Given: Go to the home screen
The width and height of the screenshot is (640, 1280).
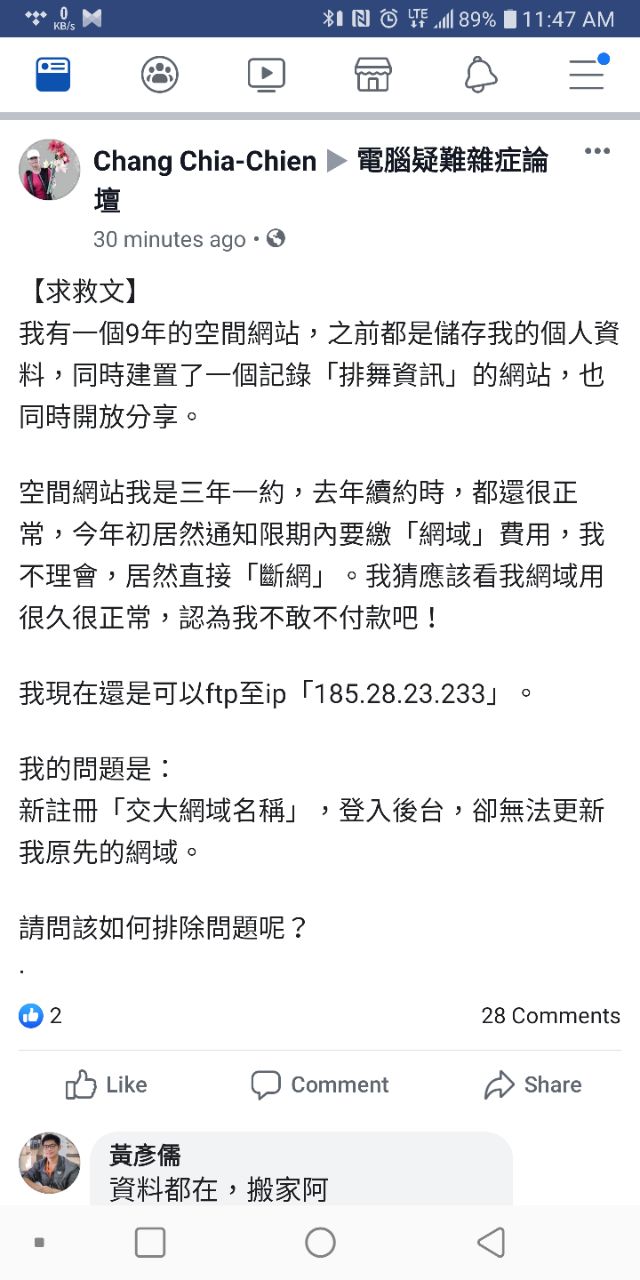Looking at the screenshot, I should click(320, 1242).
